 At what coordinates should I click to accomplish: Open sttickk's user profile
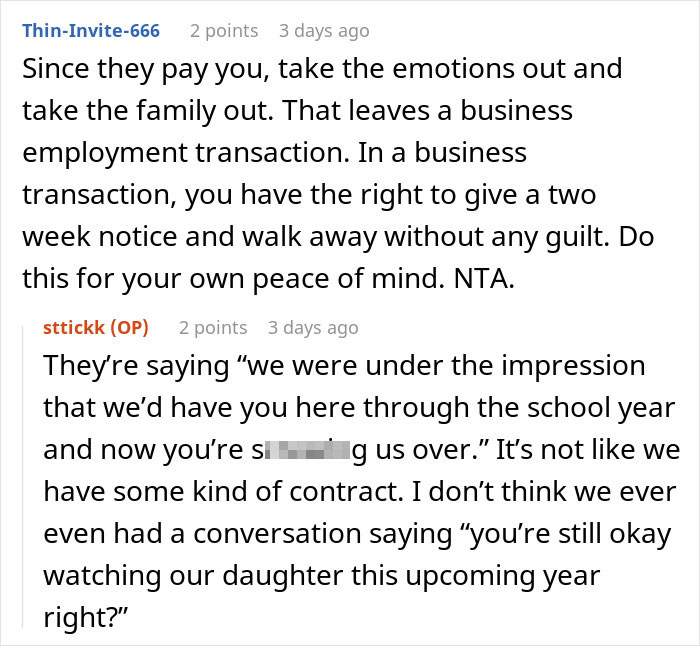(x=76, y=327)
